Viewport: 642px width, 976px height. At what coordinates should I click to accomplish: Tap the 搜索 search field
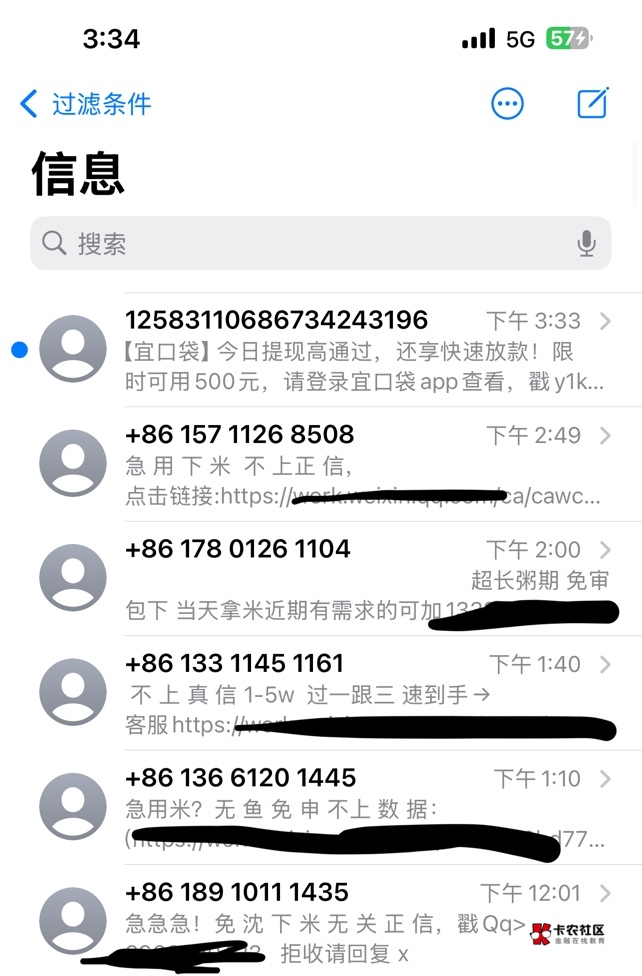pos(300,243)
